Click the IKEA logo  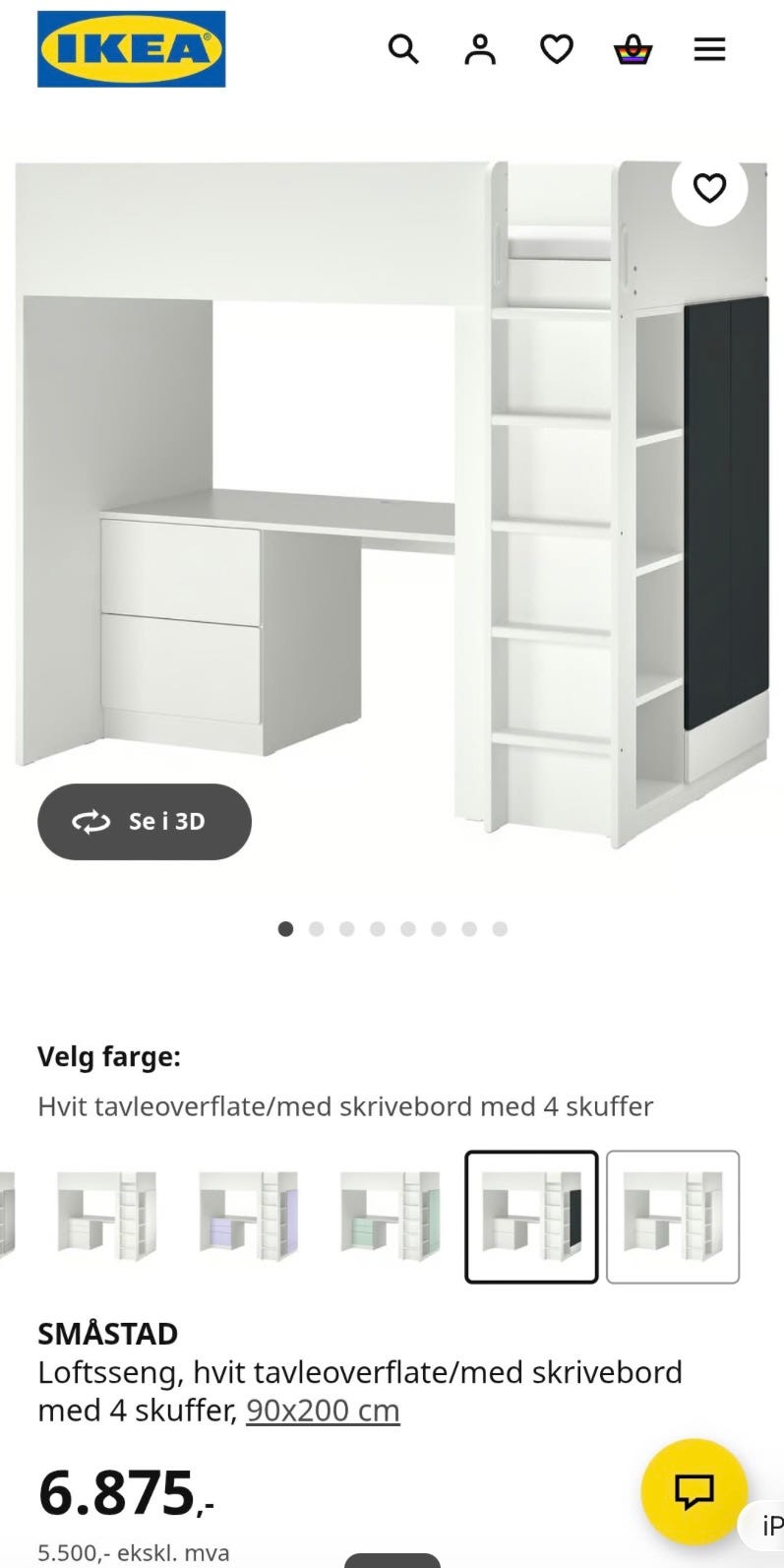[131, 49]
